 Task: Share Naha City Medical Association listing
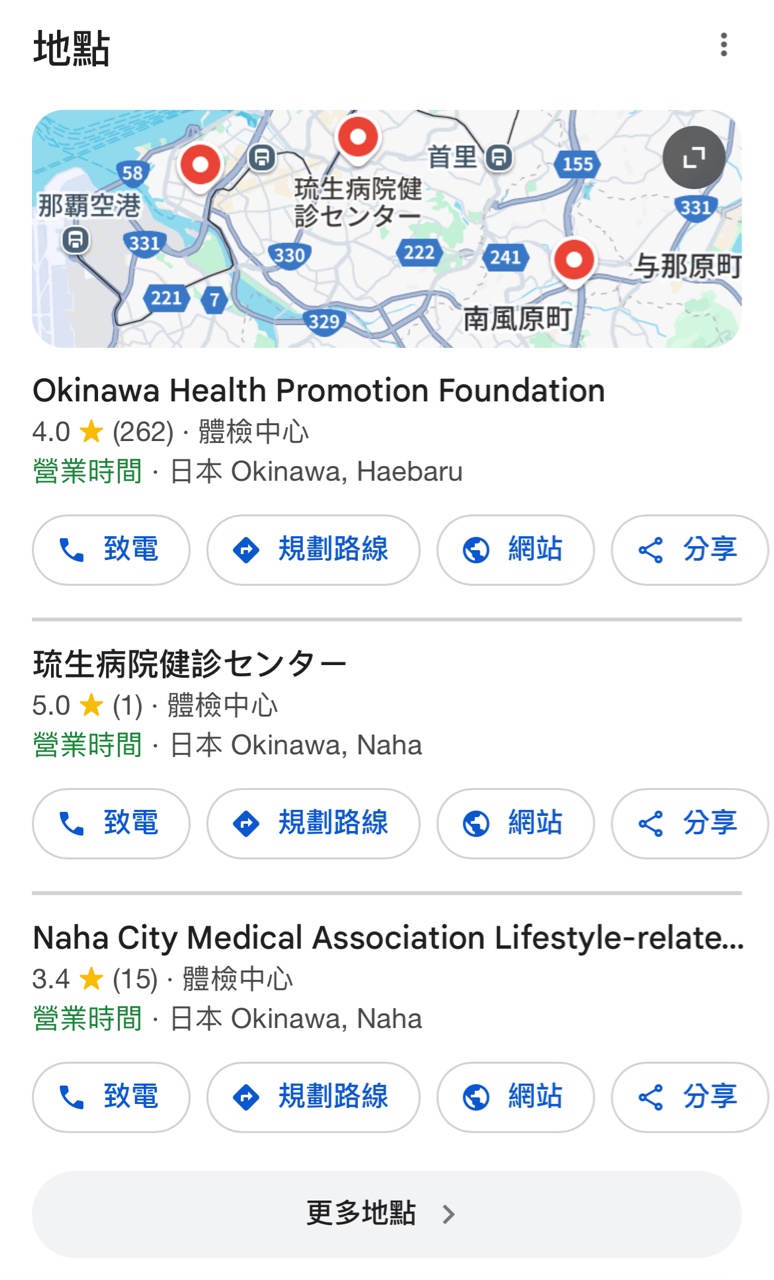(x=690, y=1097)
